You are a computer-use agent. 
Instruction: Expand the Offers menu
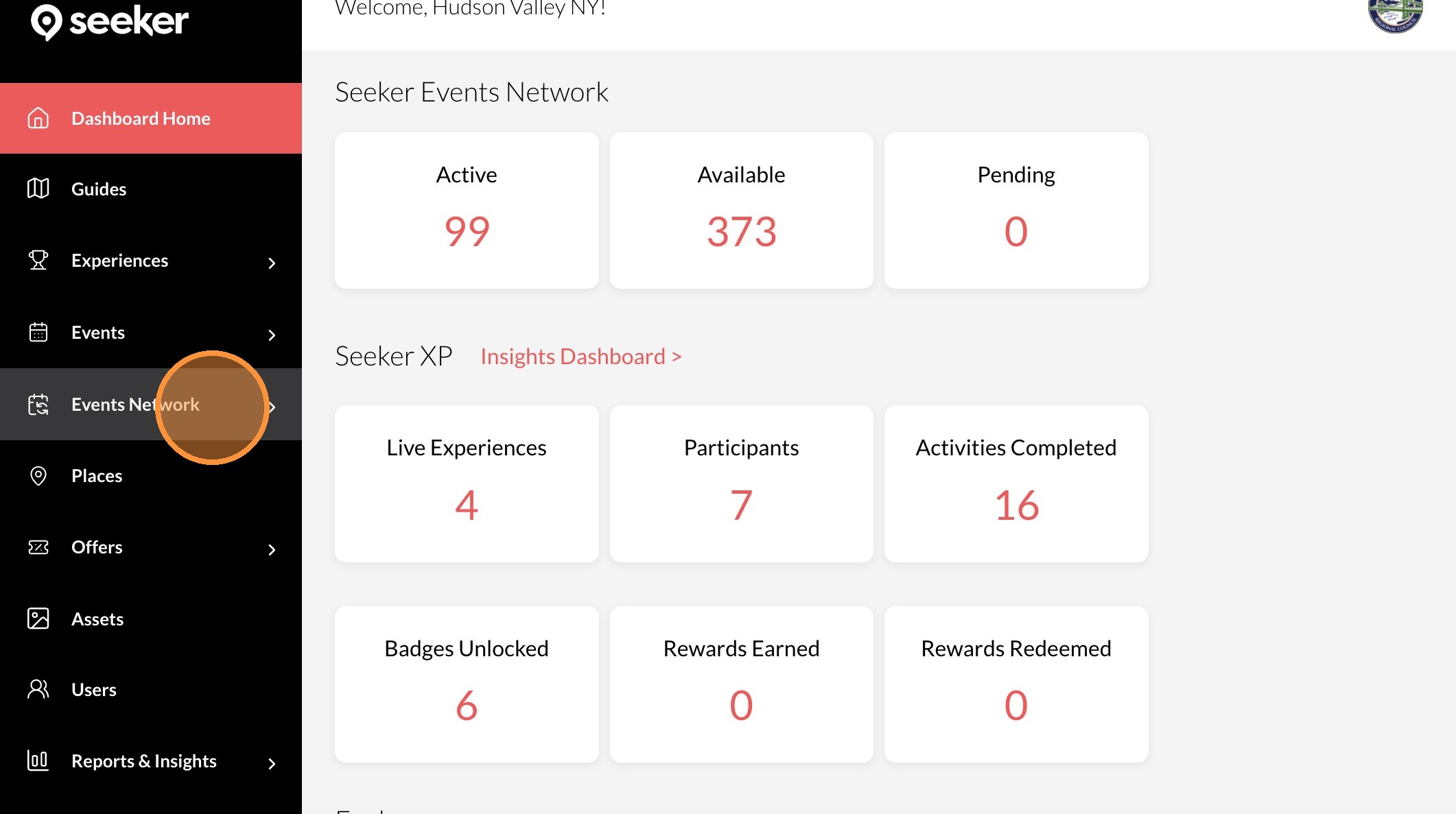click(151, 548)
